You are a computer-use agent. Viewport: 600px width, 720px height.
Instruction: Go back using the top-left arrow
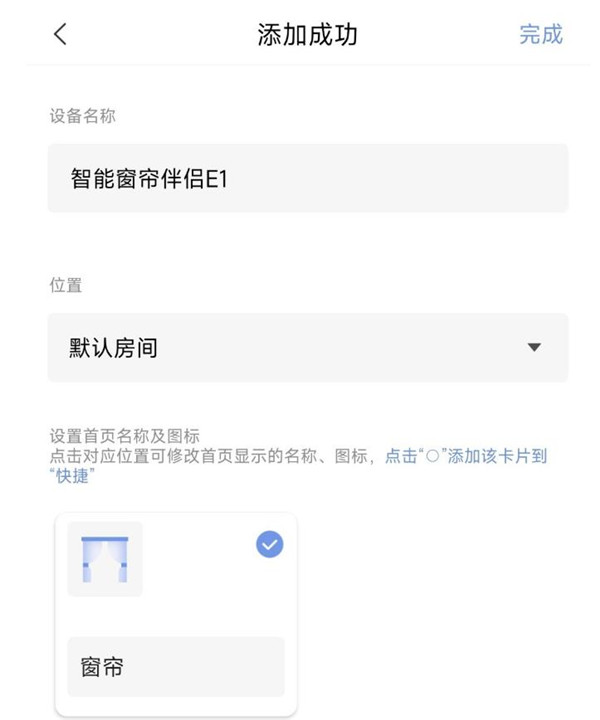[x=61, y=34]
